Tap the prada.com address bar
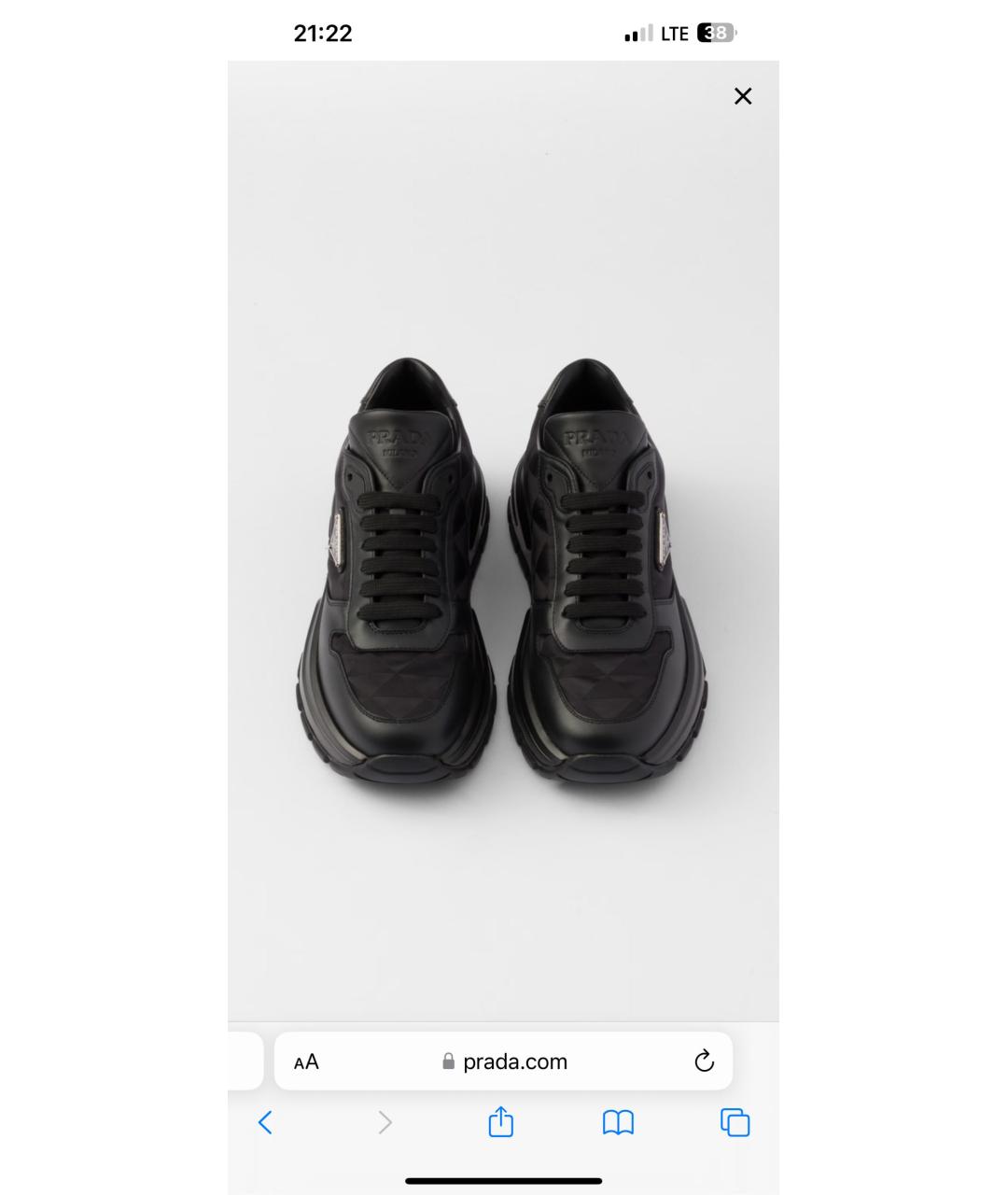Screen dimensions: 1008x1195 click(x=504, y=1061)
